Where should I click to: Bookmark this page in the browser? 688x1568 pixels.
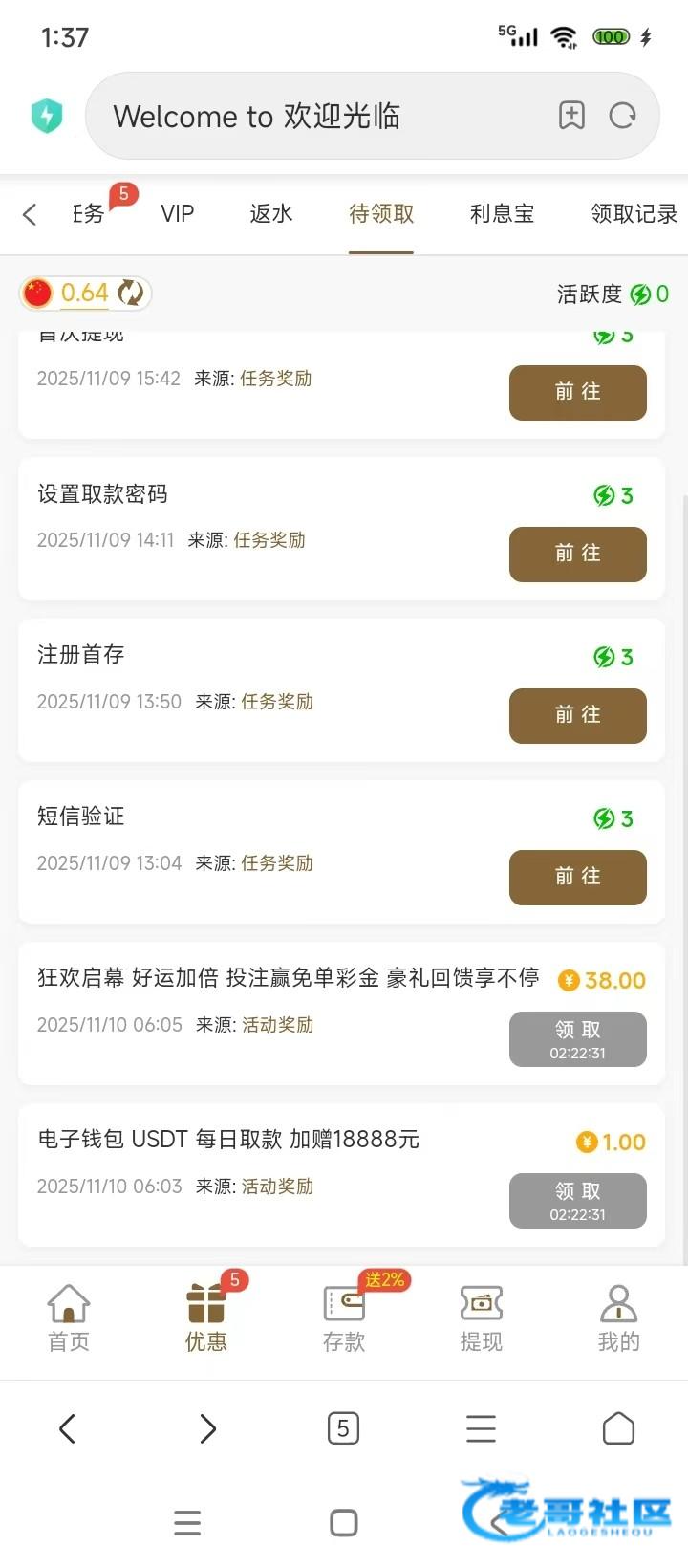[x=571, y=116]
